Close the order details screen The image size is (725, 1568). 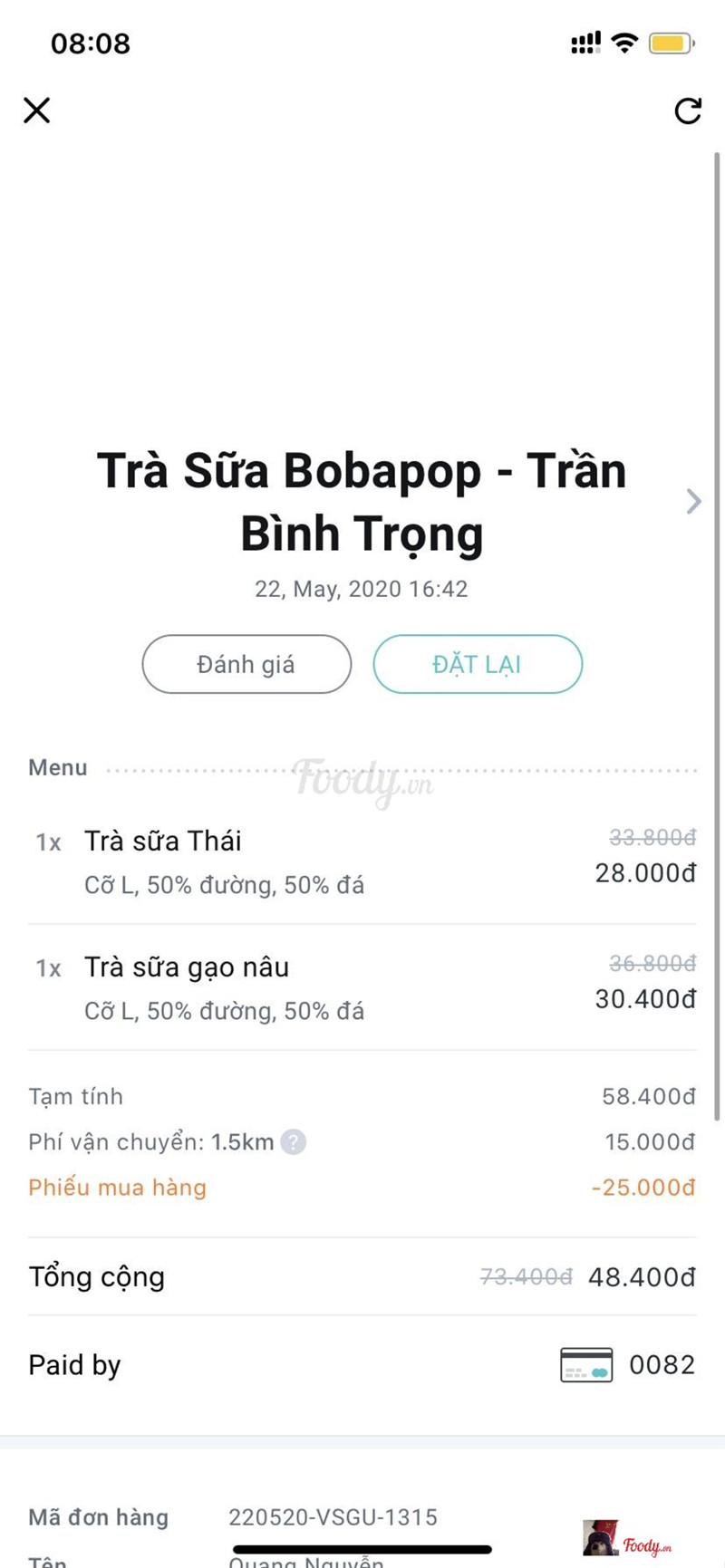(x=37, y=111)
